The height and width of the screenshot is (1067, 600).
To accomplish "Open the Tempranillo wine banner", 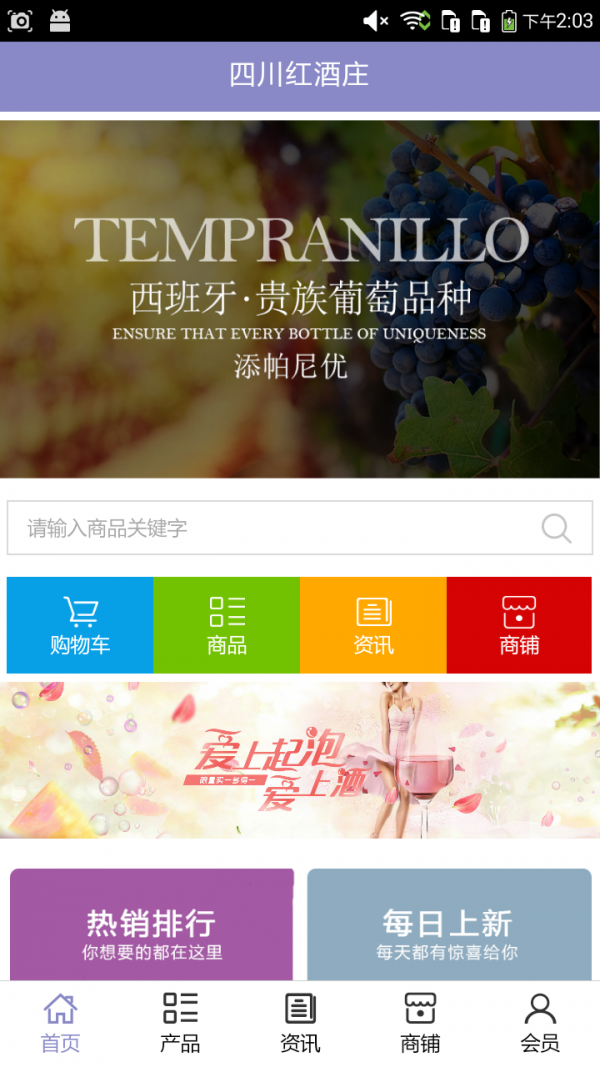I will (300, 300).
